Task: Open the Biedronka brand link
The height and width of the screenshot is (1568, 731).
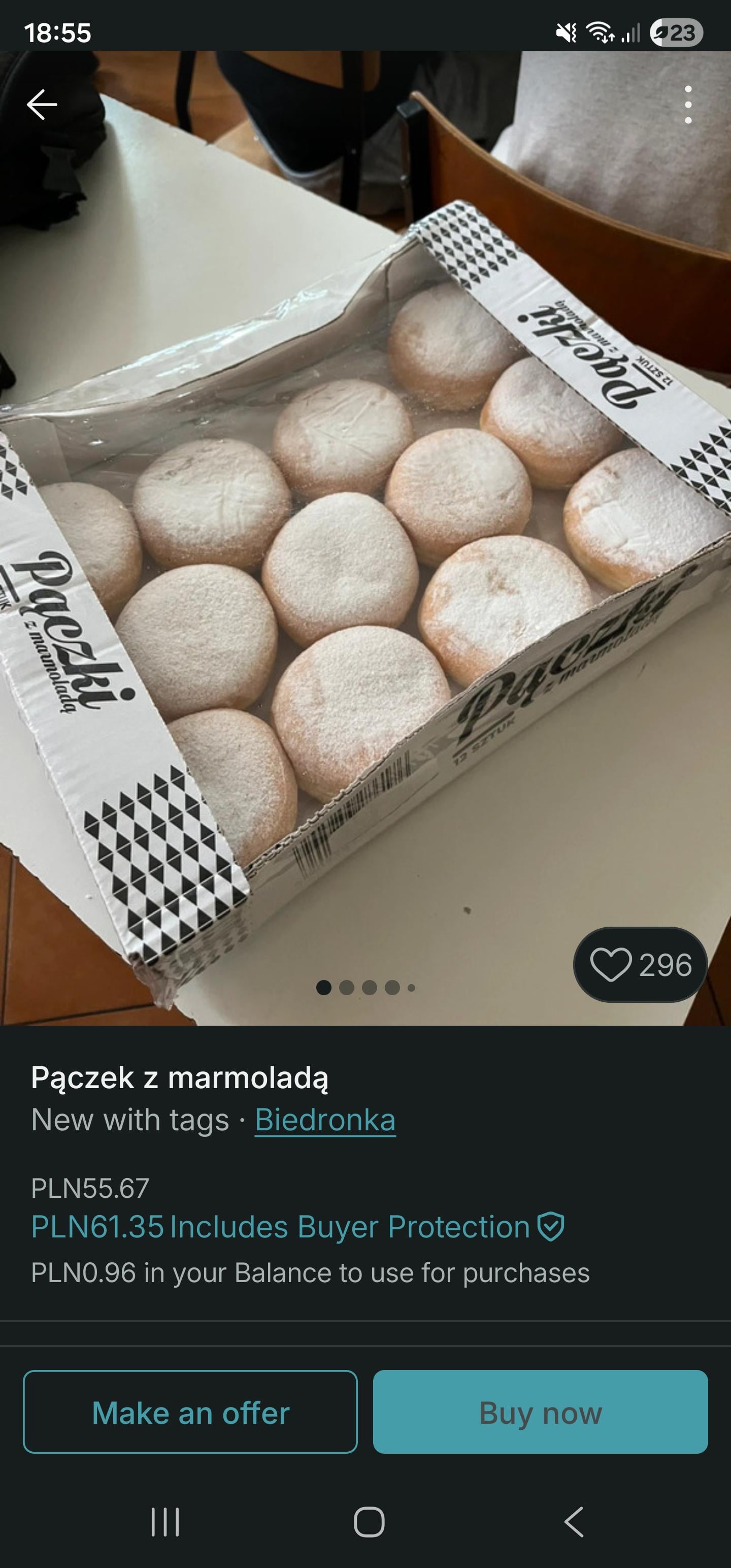Action: pyautogui.click(x=325, y=1120)
